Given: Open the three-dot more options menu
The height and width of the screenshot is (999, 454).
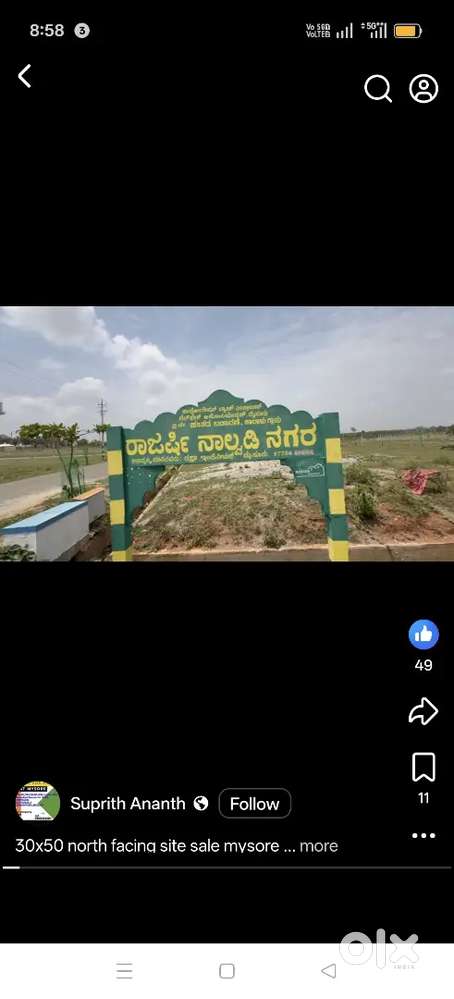Looking at the screenshot, I should (423, 835).
